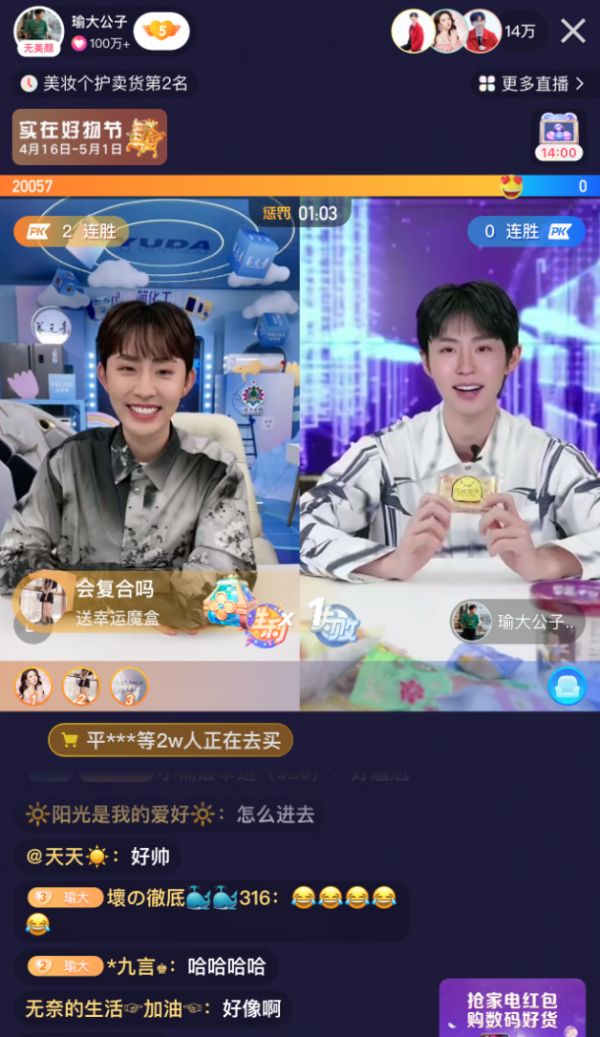Viewport: 600px width, 1037px height.
Task: Tap the blue sofa icon on right stream
Action: [567, 685]
